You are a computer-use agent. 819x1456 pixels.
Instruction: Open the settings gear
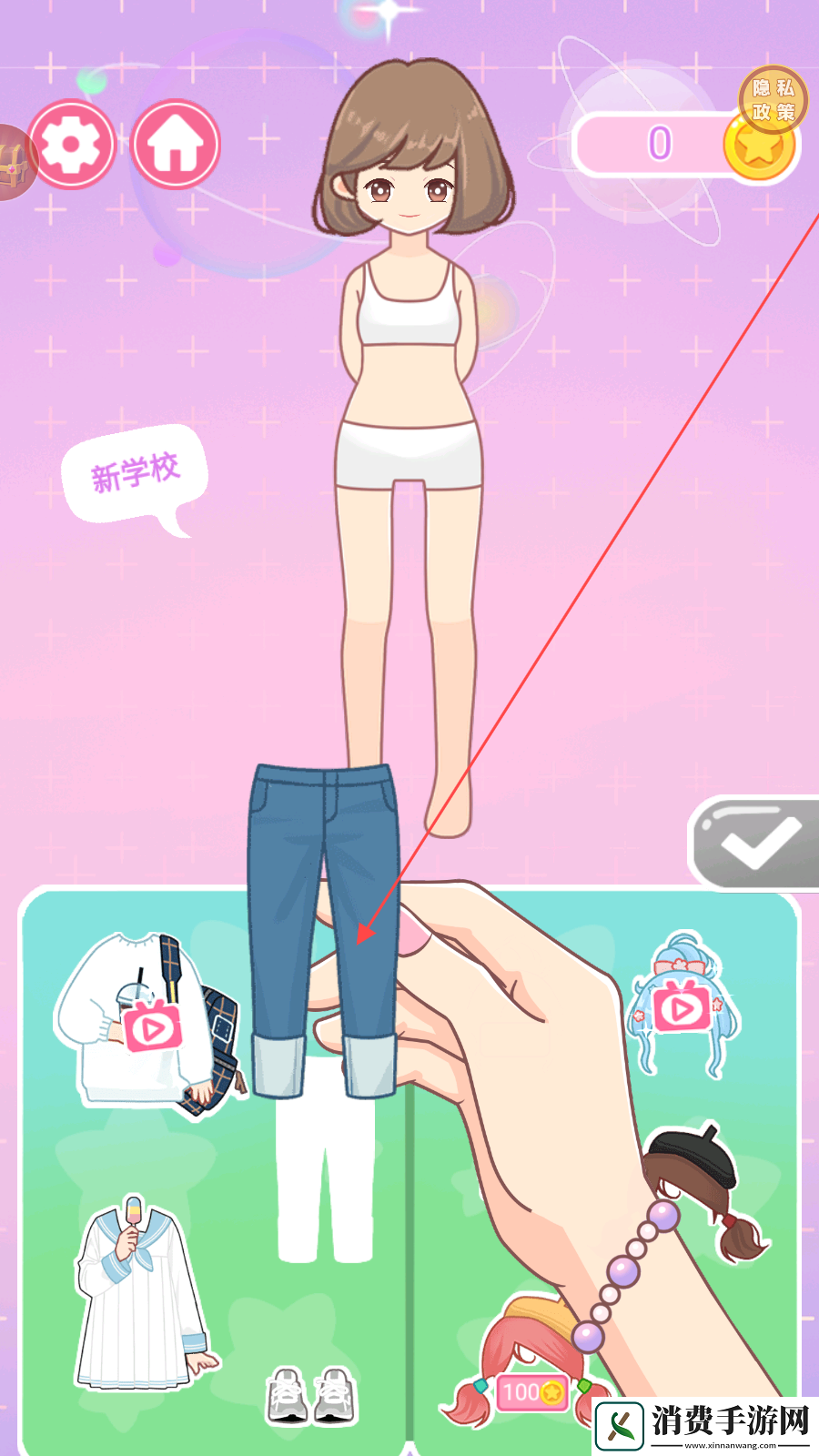click(71, 144)
